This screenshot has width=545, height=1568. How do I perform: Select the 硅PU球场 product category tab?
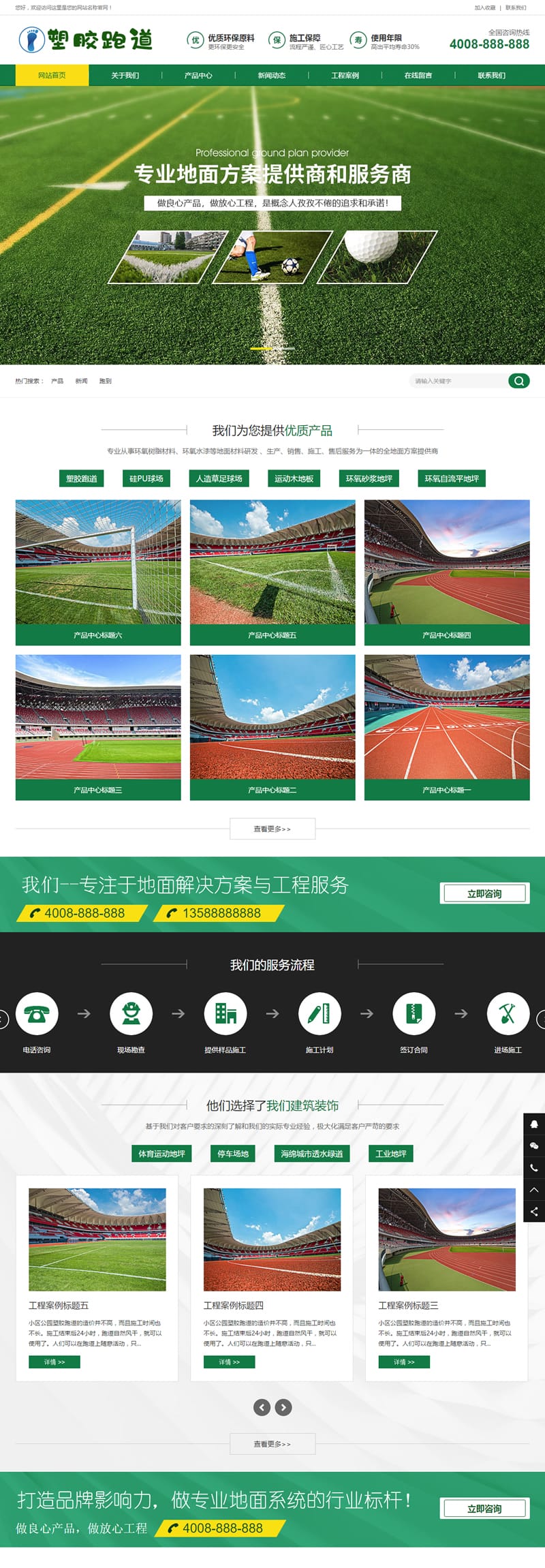click(x=149, y=479)
